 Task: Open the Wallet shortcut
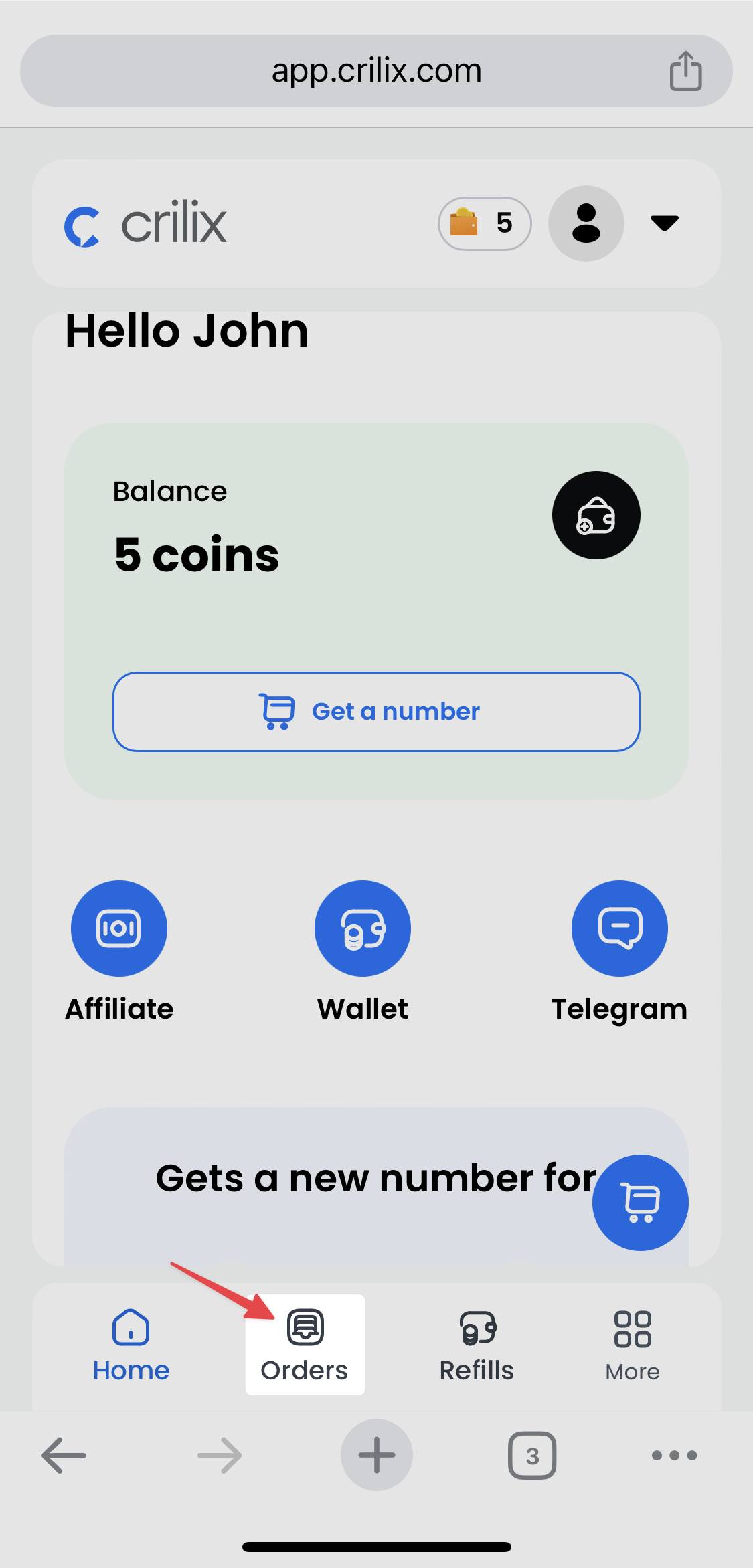[363, 928]
